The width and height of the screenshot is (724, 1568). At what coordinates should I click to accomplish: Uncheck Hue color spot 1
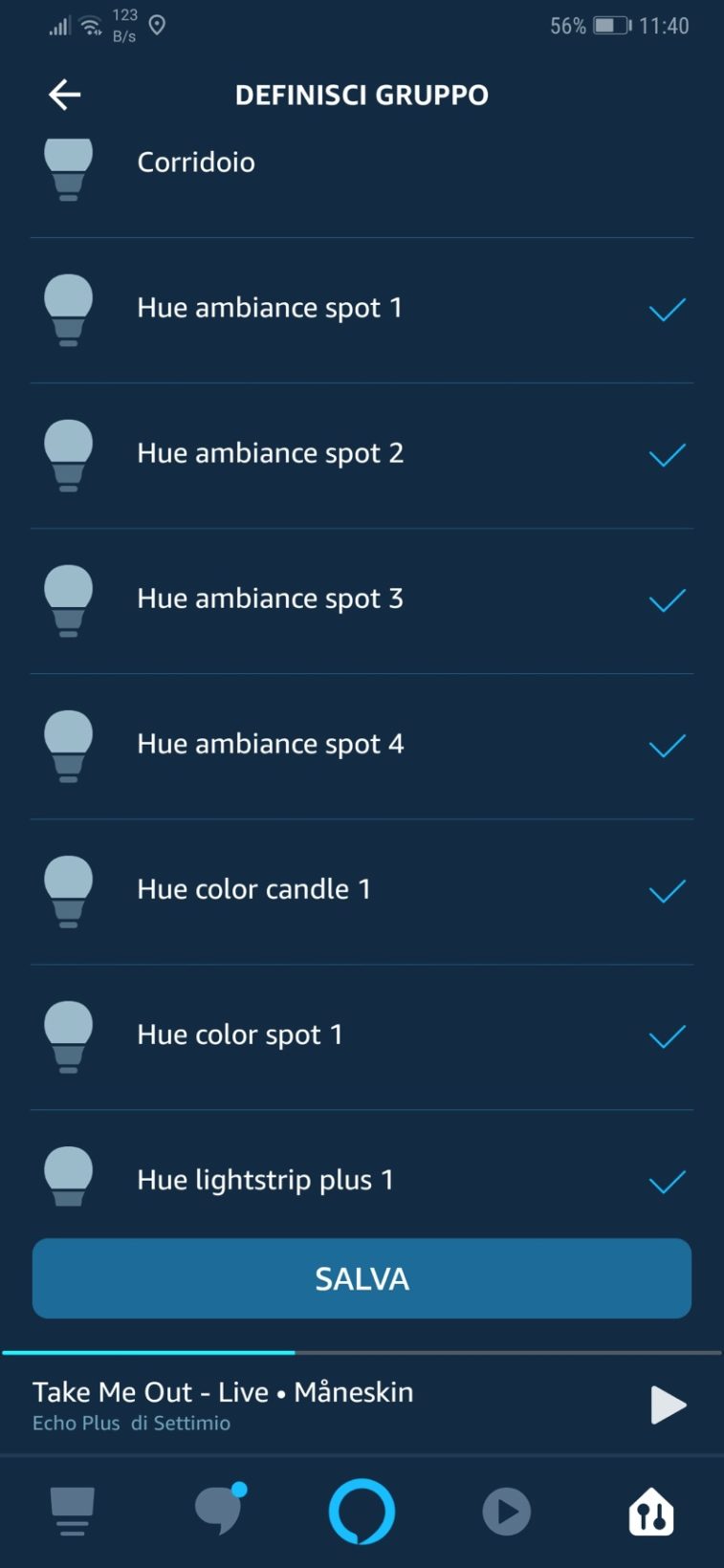[x=667, y=1036]
